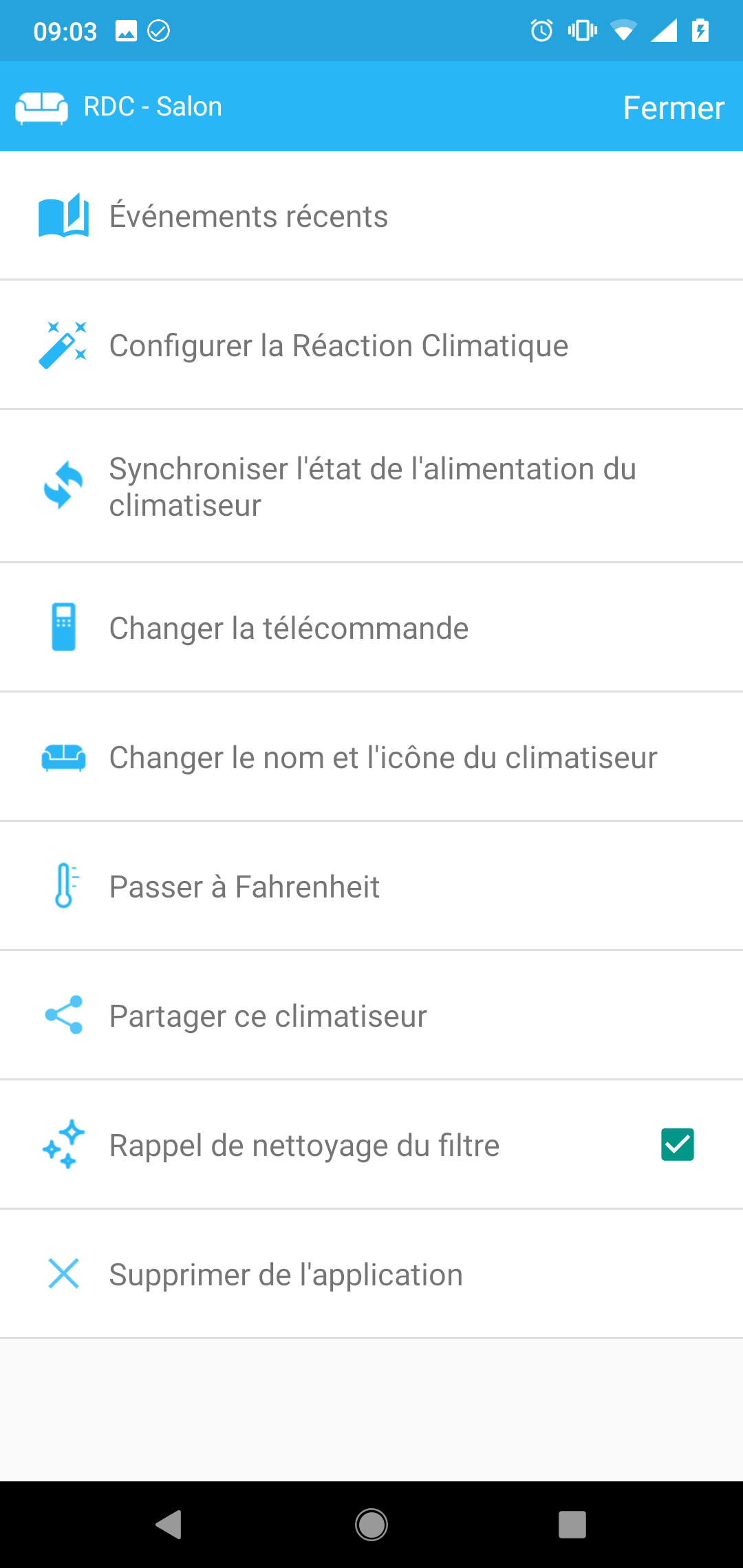Select Synchroniser l'état de l'alimentation du climatiseur

371,487
